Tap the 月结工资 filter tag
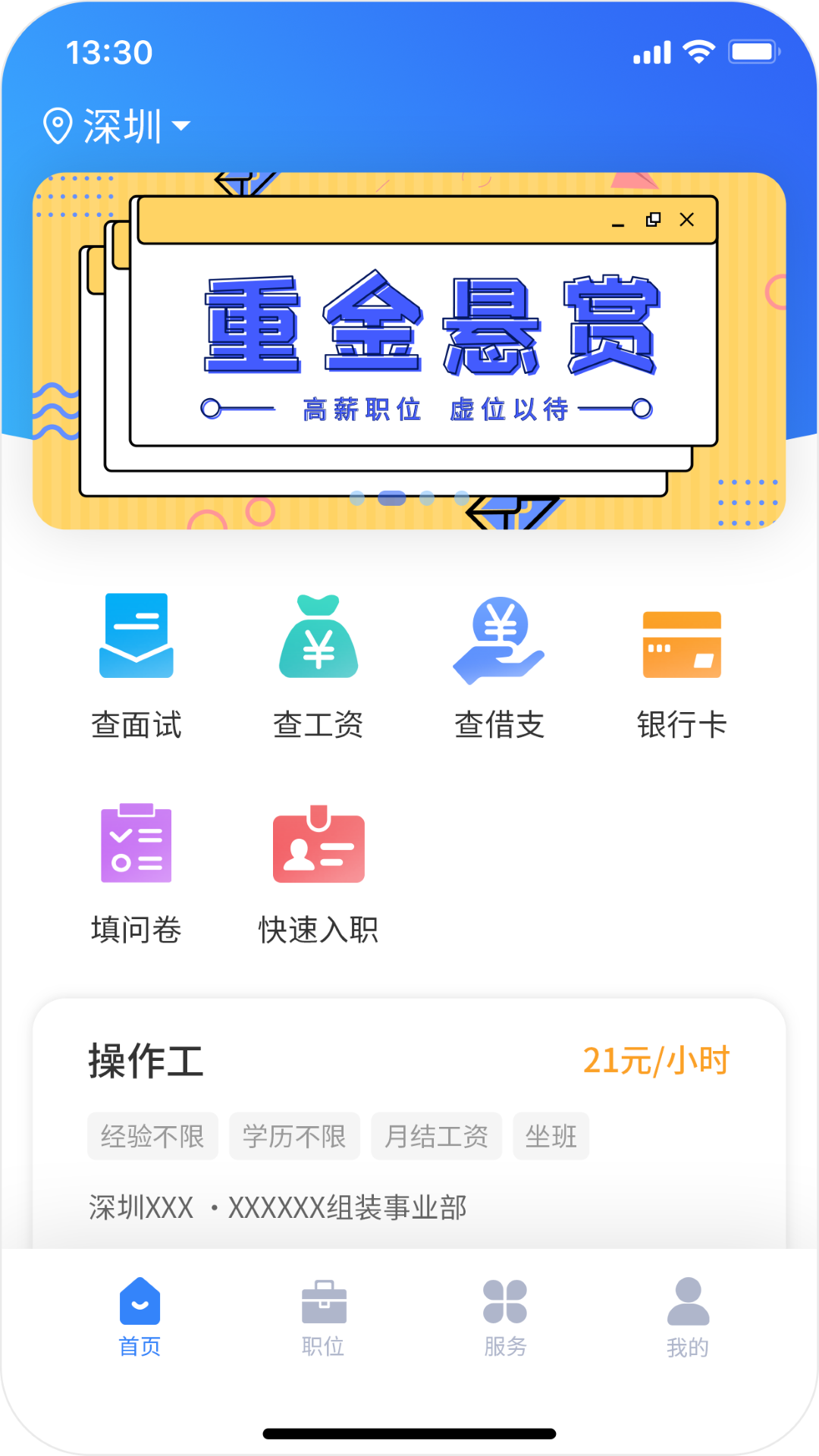The image size is (819, 1456). pyautogui.click(x=438, y=1135)
